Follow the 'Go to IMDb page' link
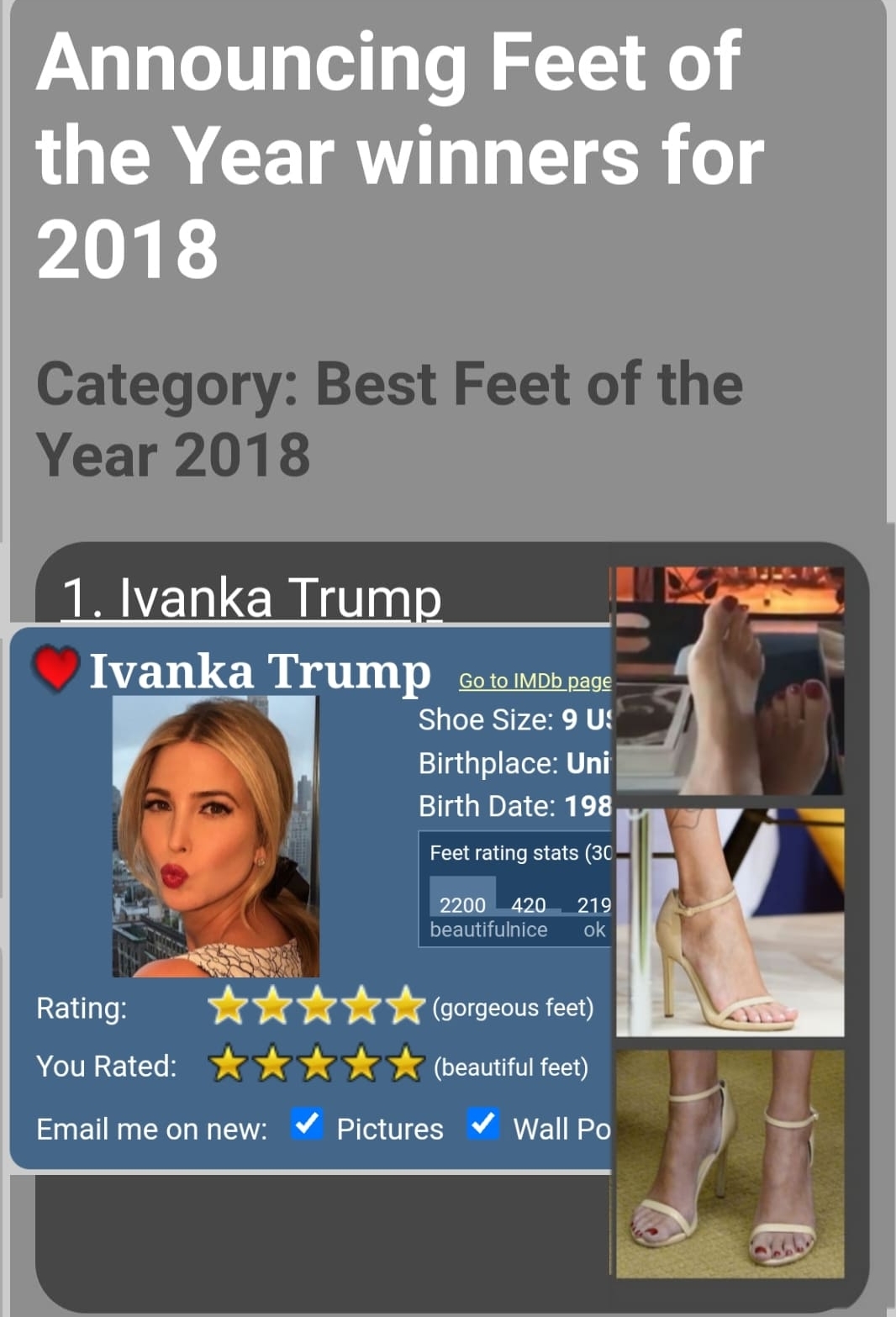This screenshot has height=1317, width=896. [x=535, y=681]
